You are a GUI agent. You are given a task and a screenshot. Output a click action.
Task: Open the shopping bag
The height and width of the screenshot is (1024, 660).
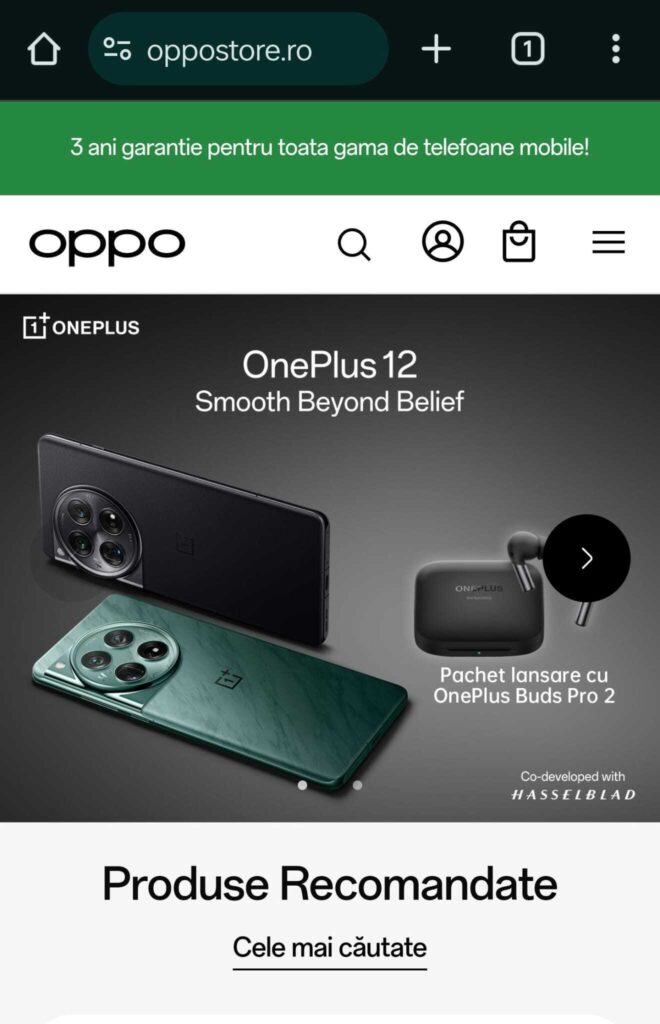coord(518,242)
